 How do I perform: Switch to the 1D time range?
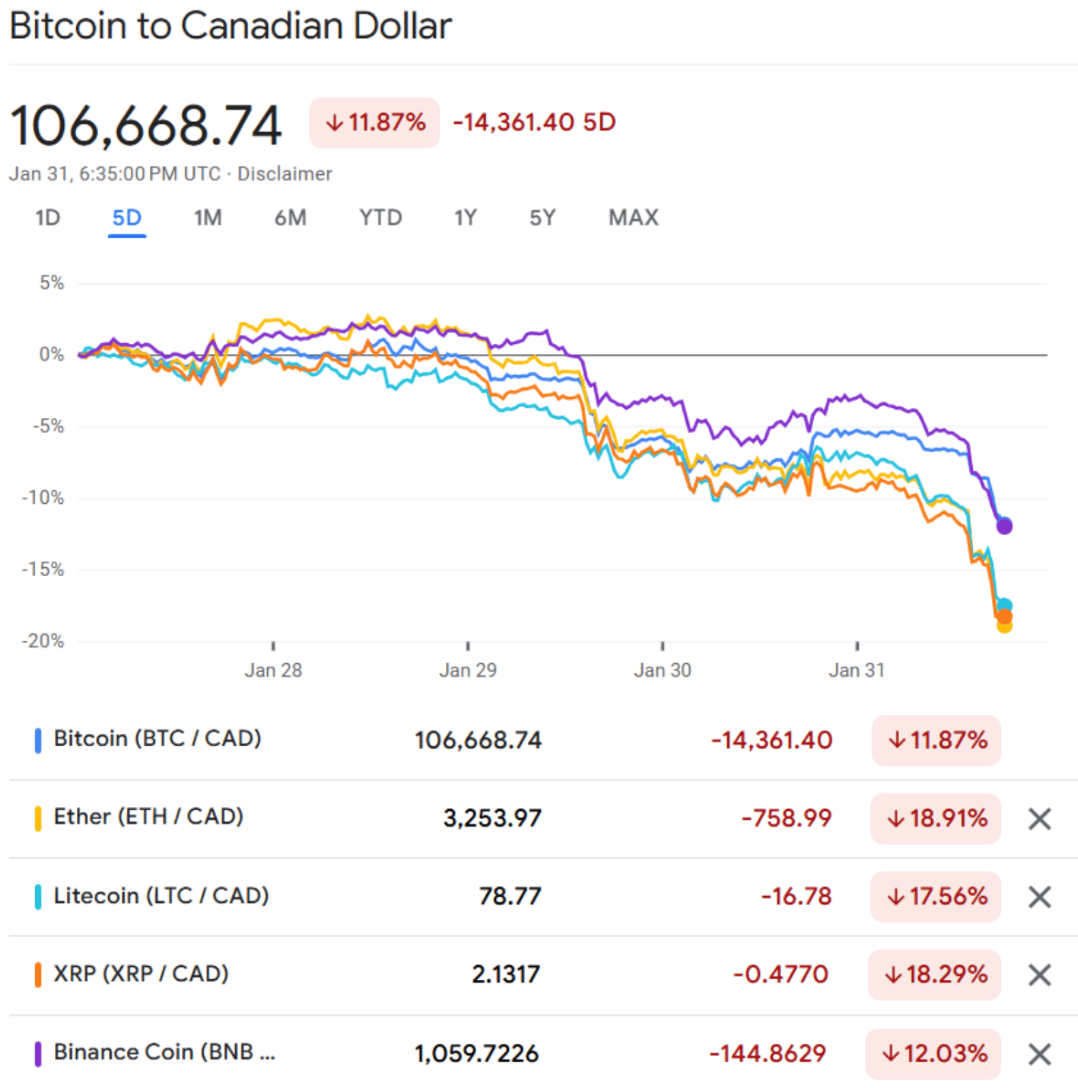click(x=47, y=218)
